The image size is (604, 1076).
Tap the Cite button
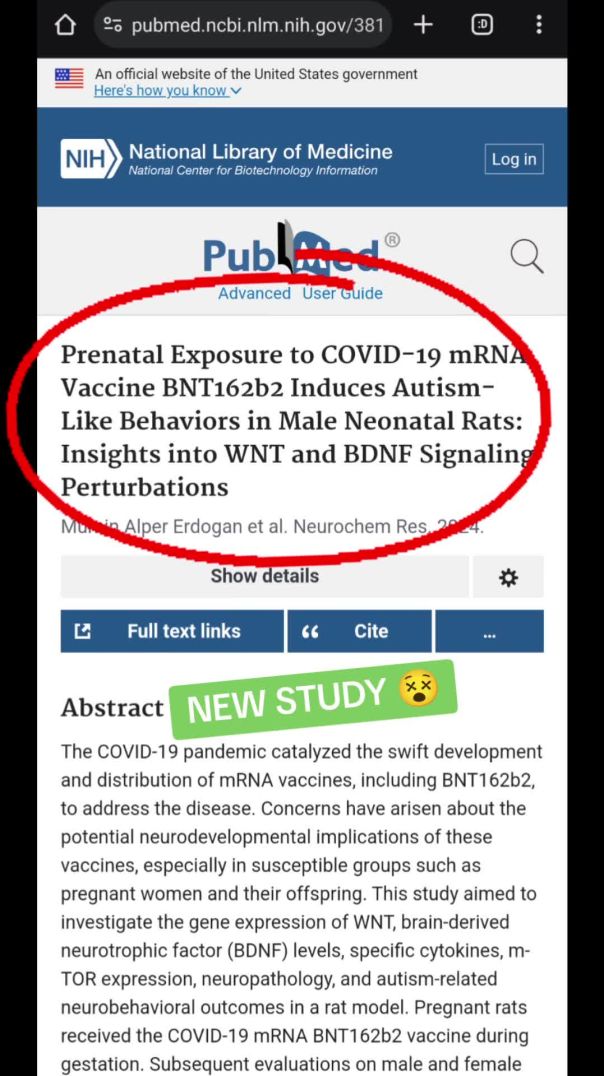tap(360, 631)
